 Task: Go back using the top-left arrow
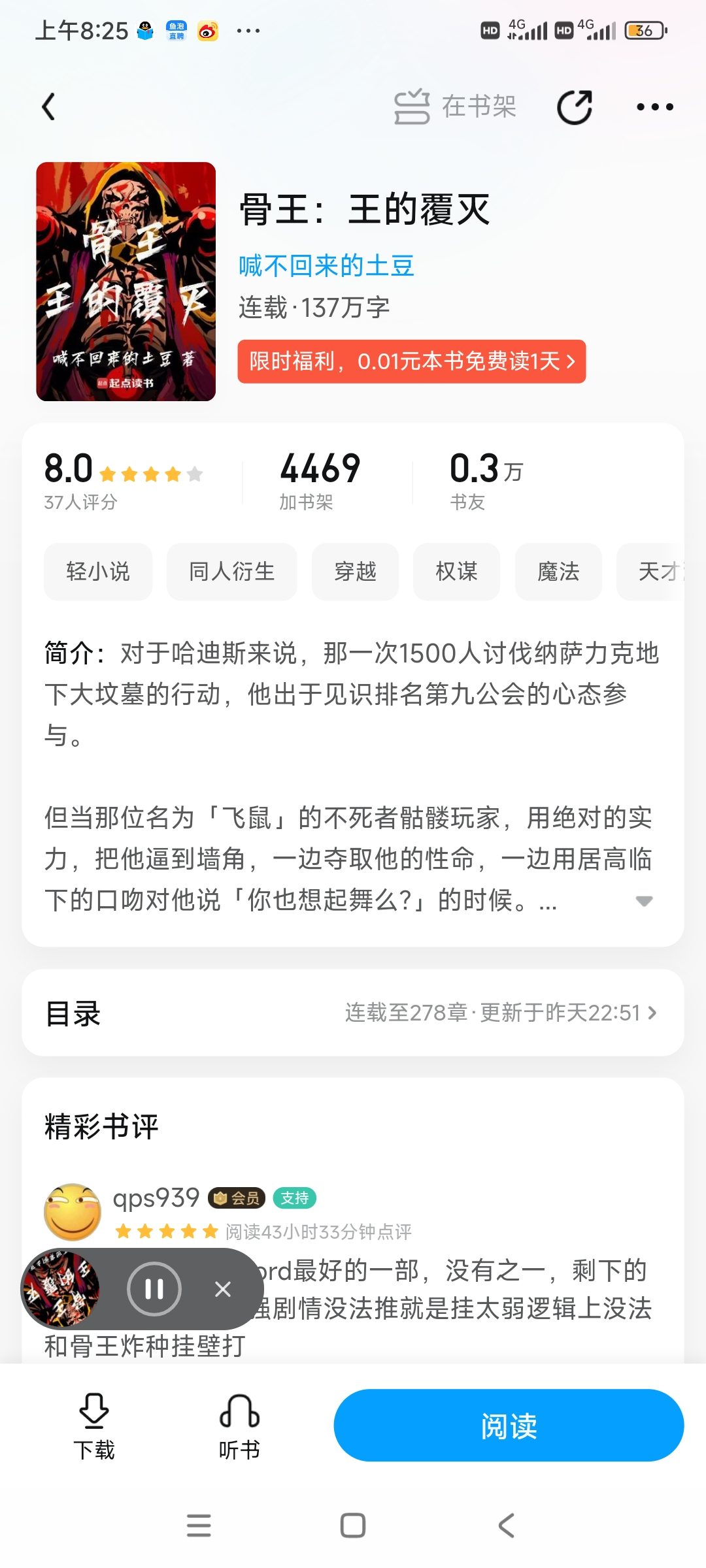click(x=48, y=106)
